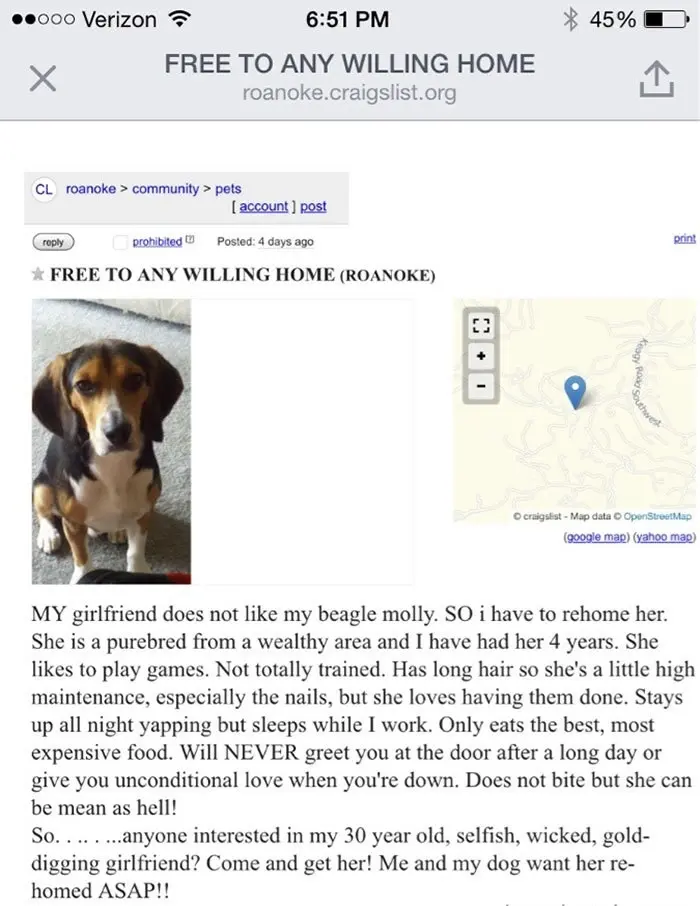The width and height of the screenshot is (700, 906).
Task: Close the in-app browser page
Action: 41,79
